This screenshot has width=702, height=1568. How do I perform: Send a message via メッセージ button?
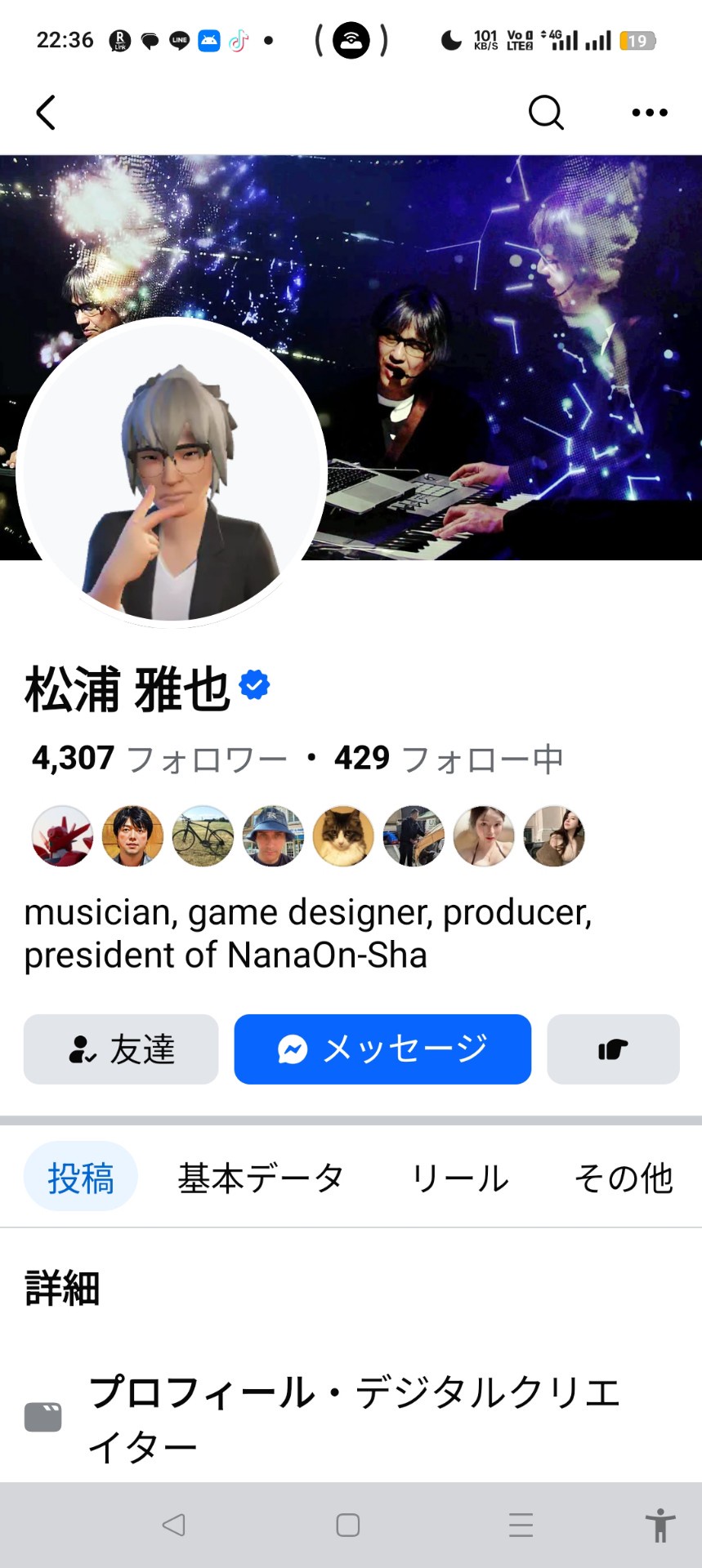tap(382, 1049)
